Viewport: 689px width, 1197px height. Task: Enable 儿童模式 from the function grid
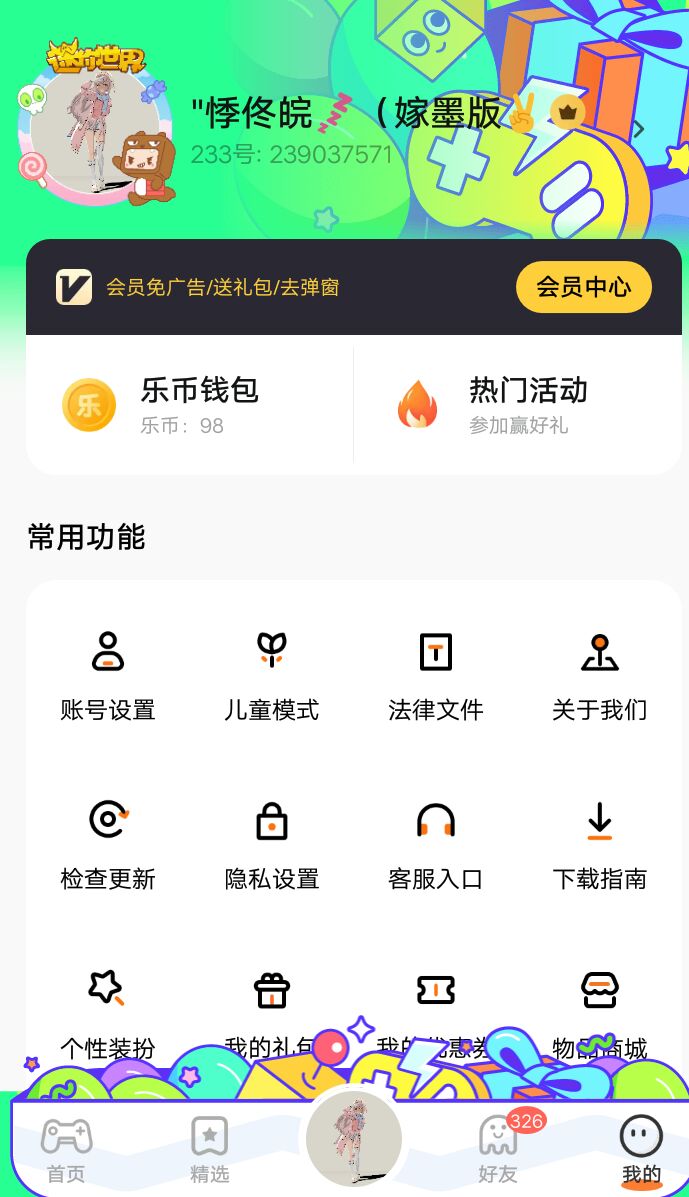coord(272,675)
